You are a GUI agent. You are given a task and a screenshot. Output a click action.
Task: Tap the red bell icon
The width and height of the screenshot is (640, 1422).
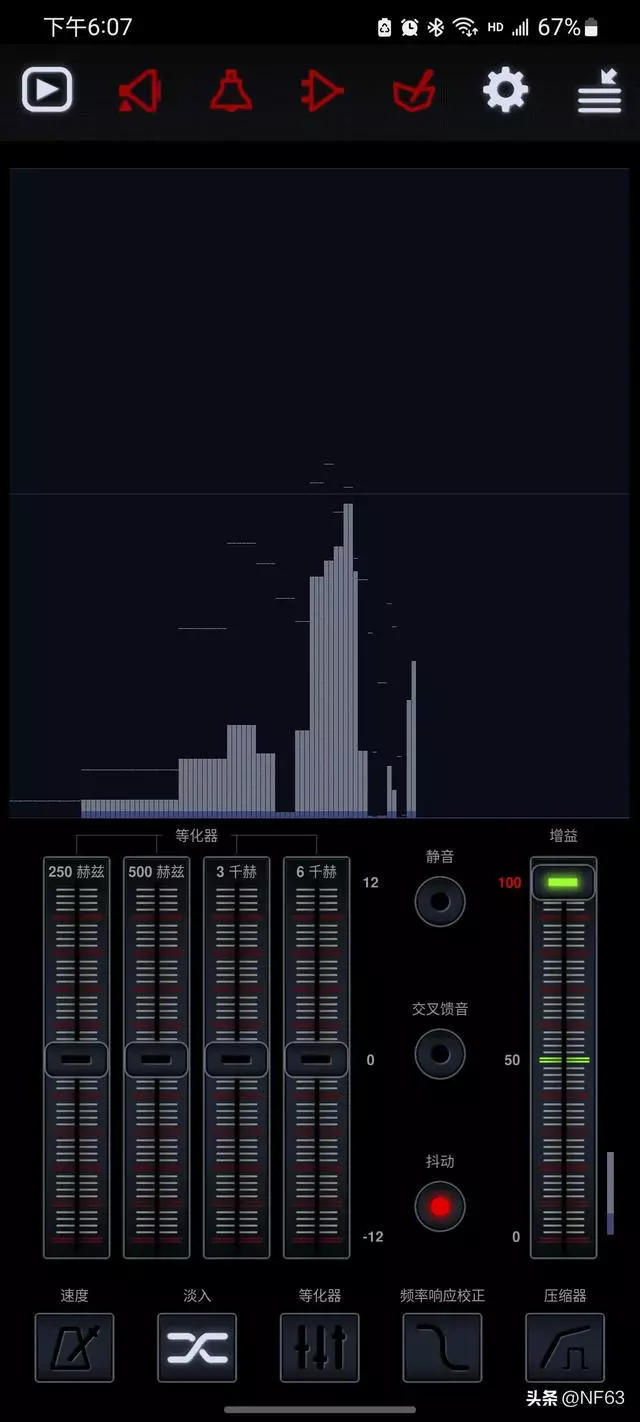(x=231, y=92)
